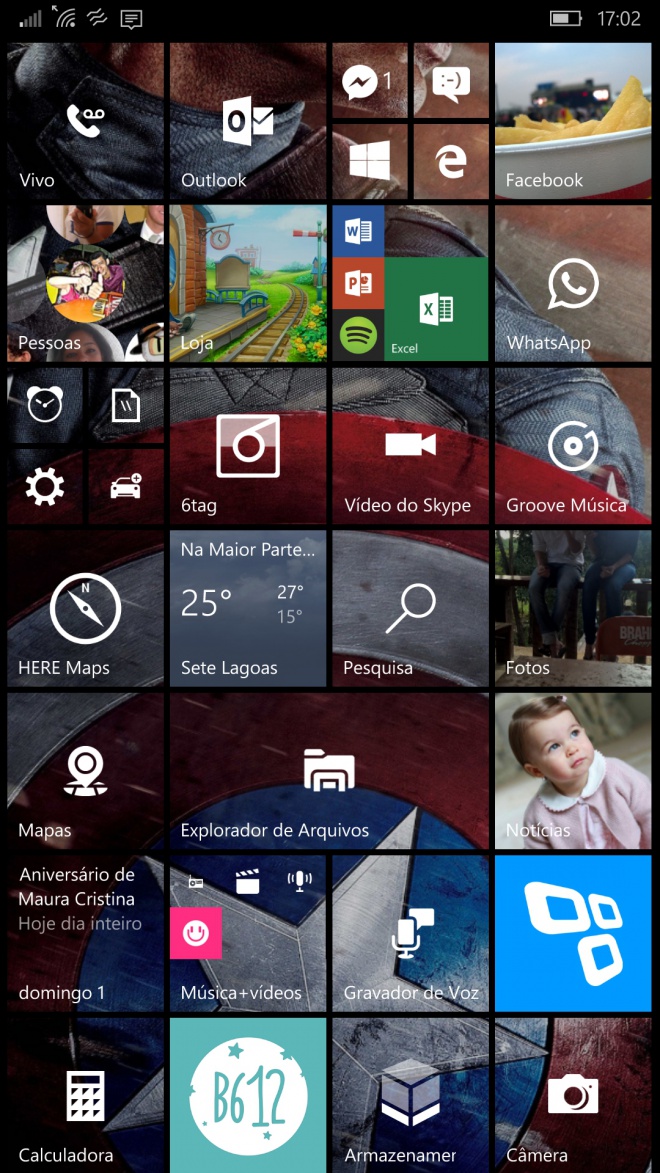
Task: Open the Câmera tile
Action: coord(572,1095)
